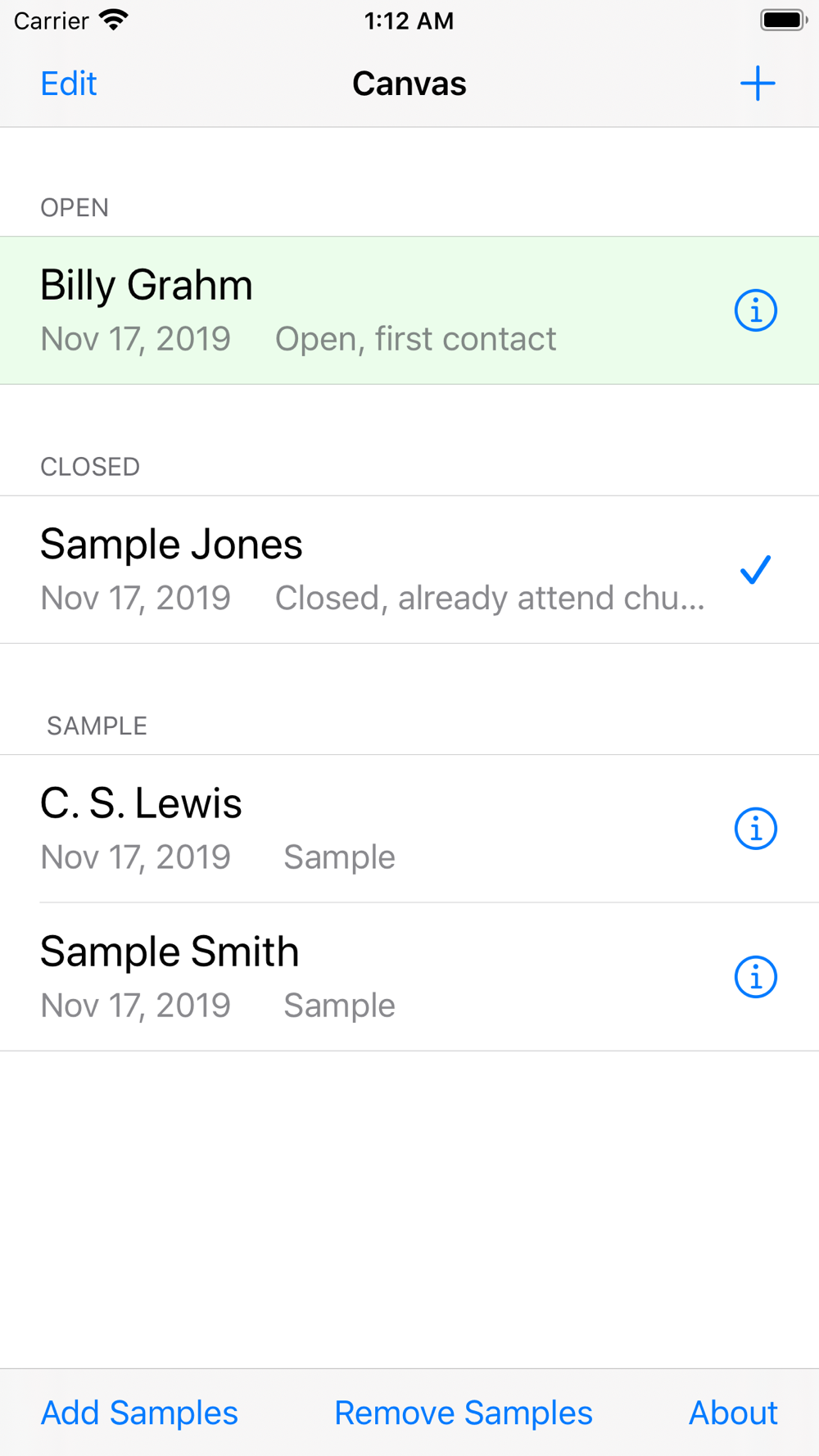The width and height of the screenshot is (819, 1456).
Task: Show info for C. S. Lewis
Action: [x=755, y=829]
